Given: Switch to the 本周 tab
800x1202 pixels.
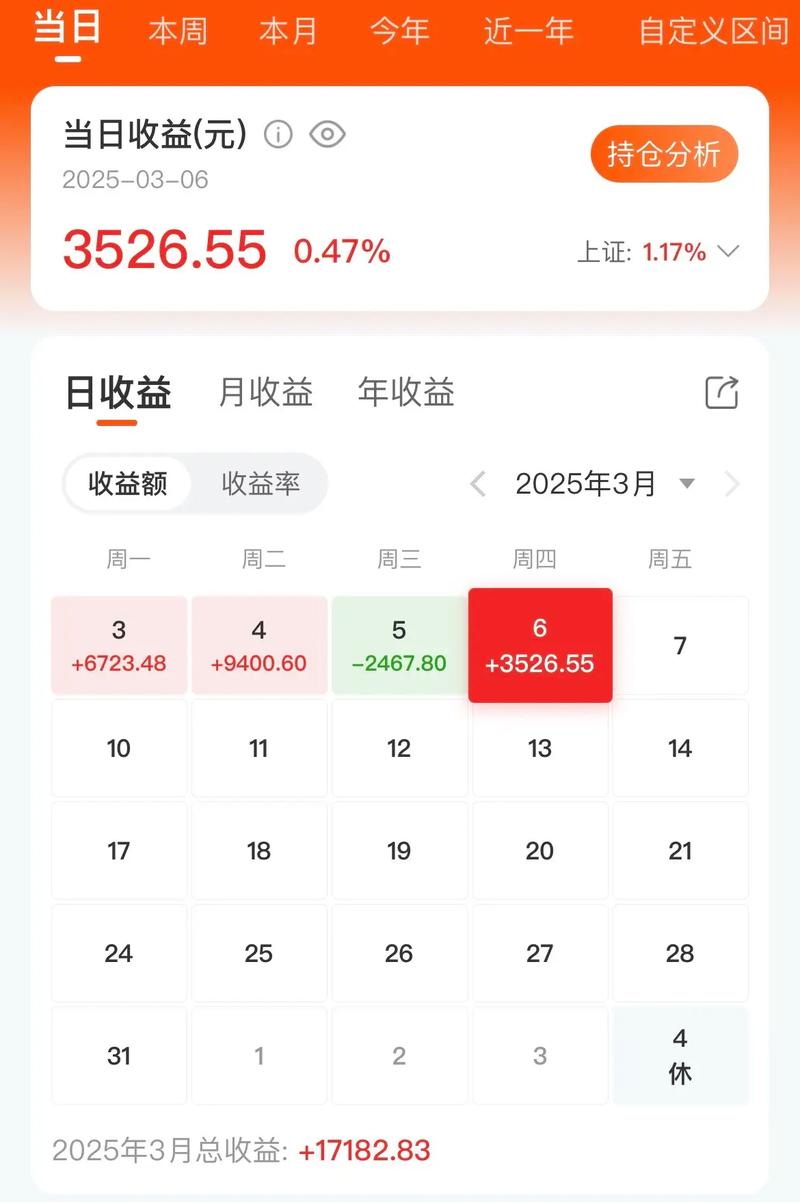Looking at the screenshot, I should pos(178,32).
